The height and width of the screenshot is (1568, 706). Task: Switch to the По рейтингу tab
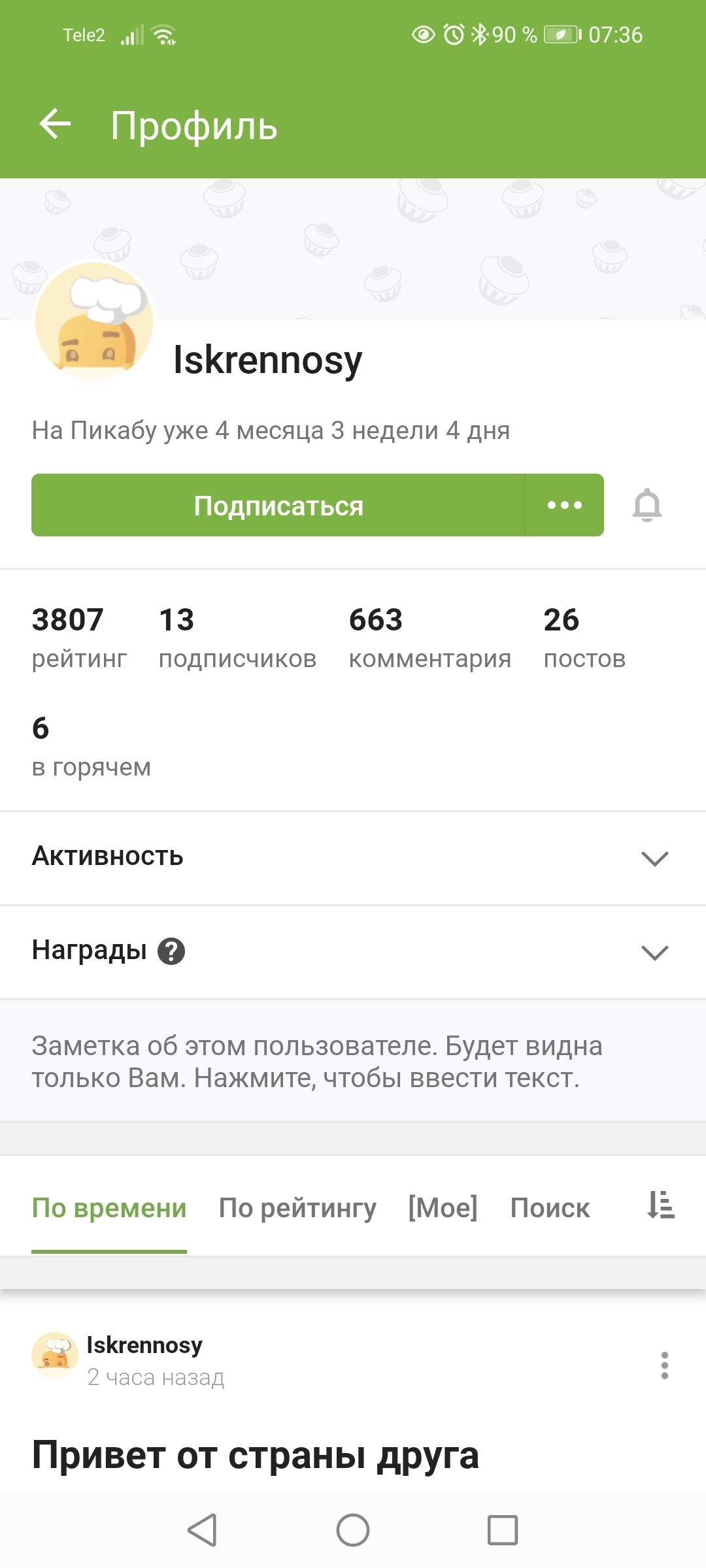[297, 1207]
